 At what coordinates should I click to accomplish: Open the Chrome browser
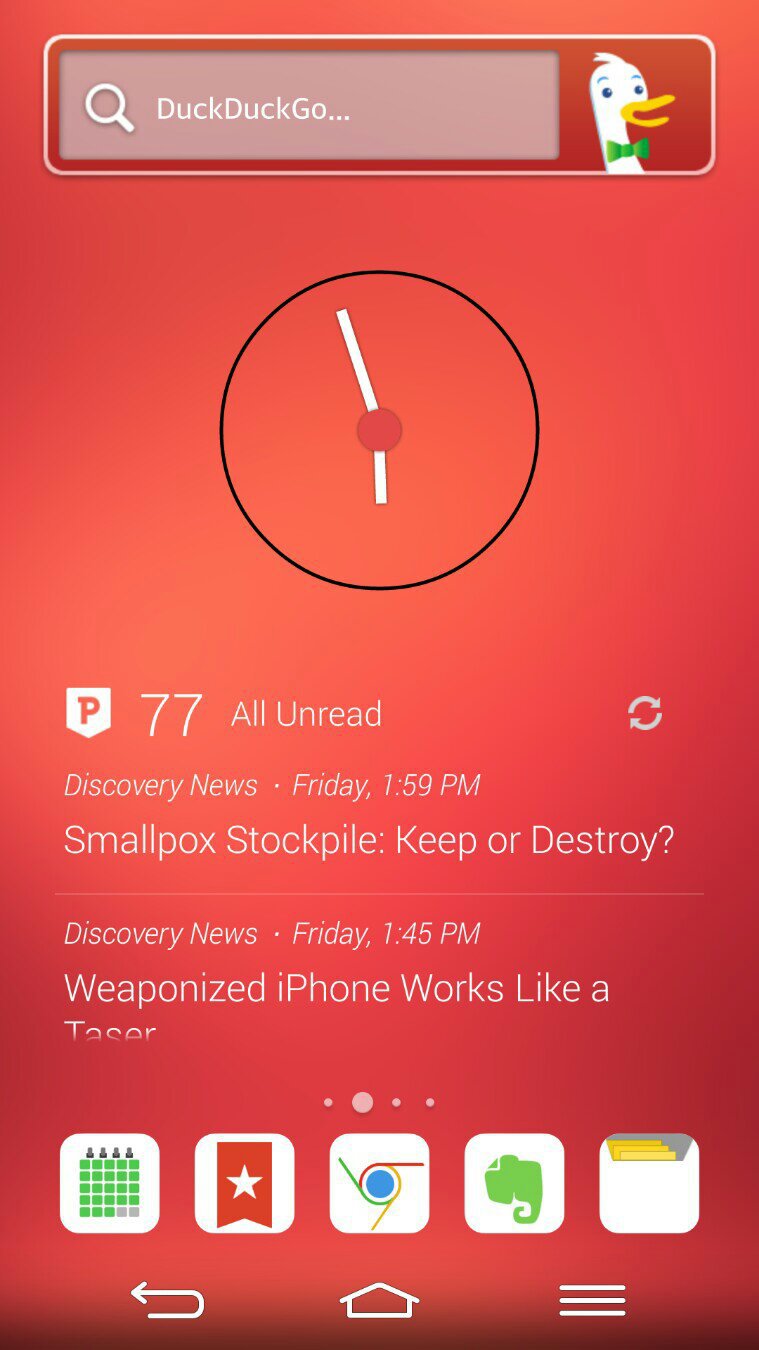click(x=380, y=1183)
